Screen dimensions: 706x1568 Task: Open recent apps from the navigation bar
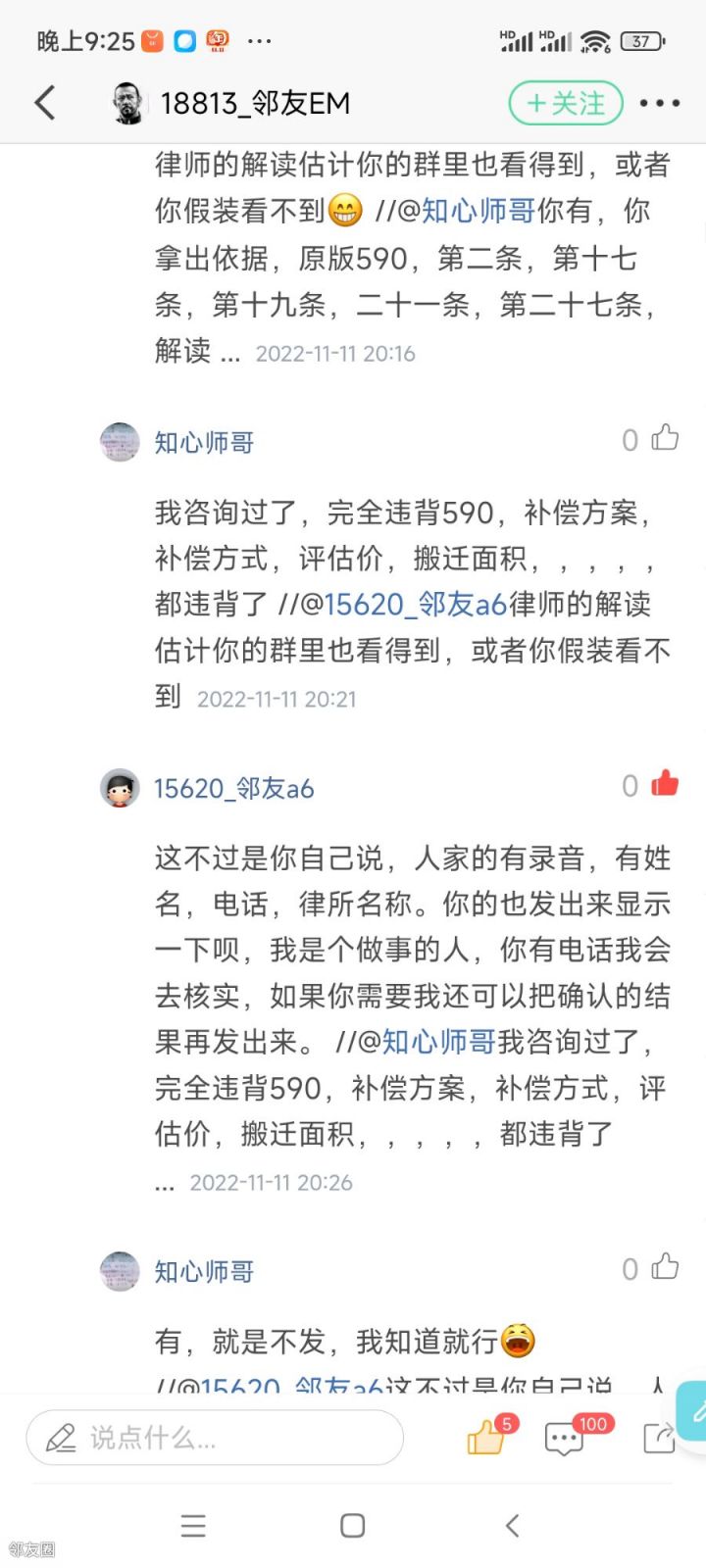click(x=193, y=1525)
